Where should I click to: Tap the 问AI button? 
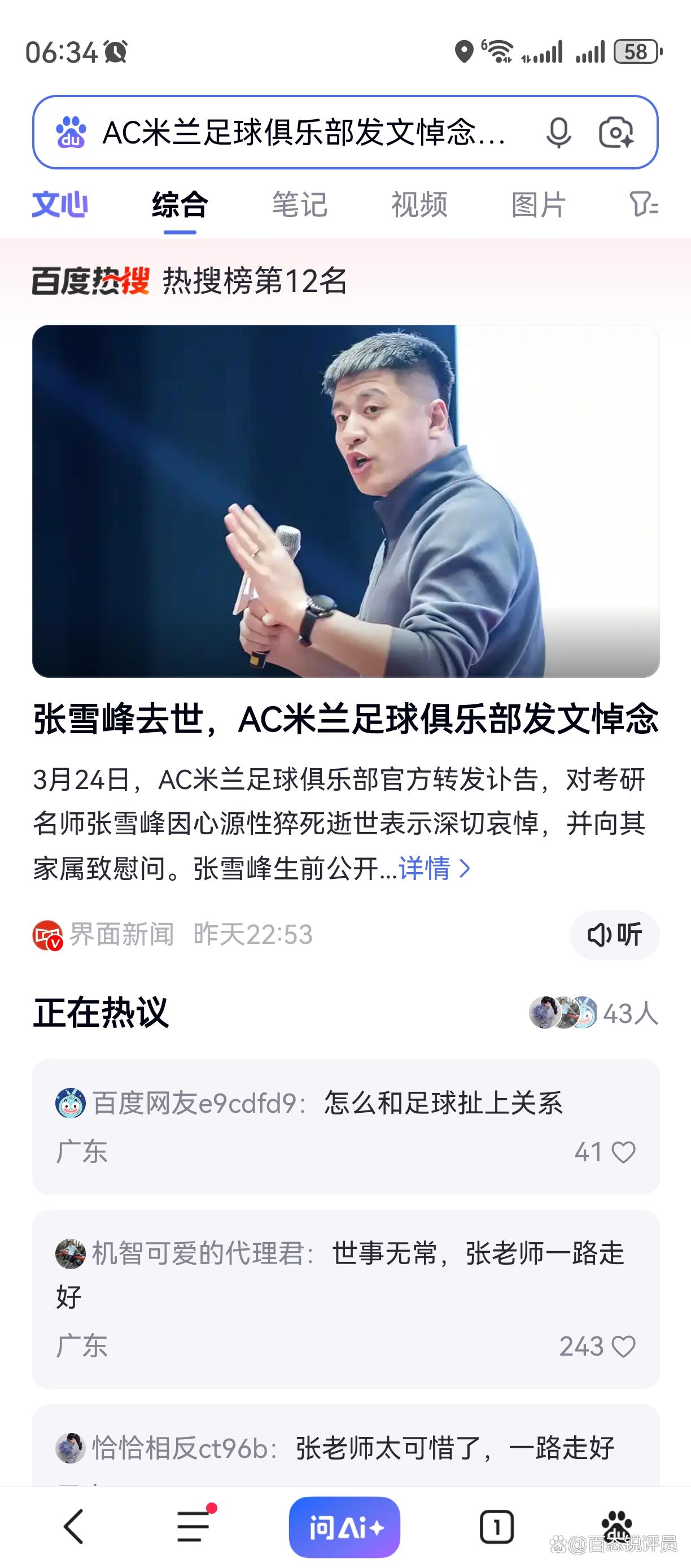tap(344, 1527)
